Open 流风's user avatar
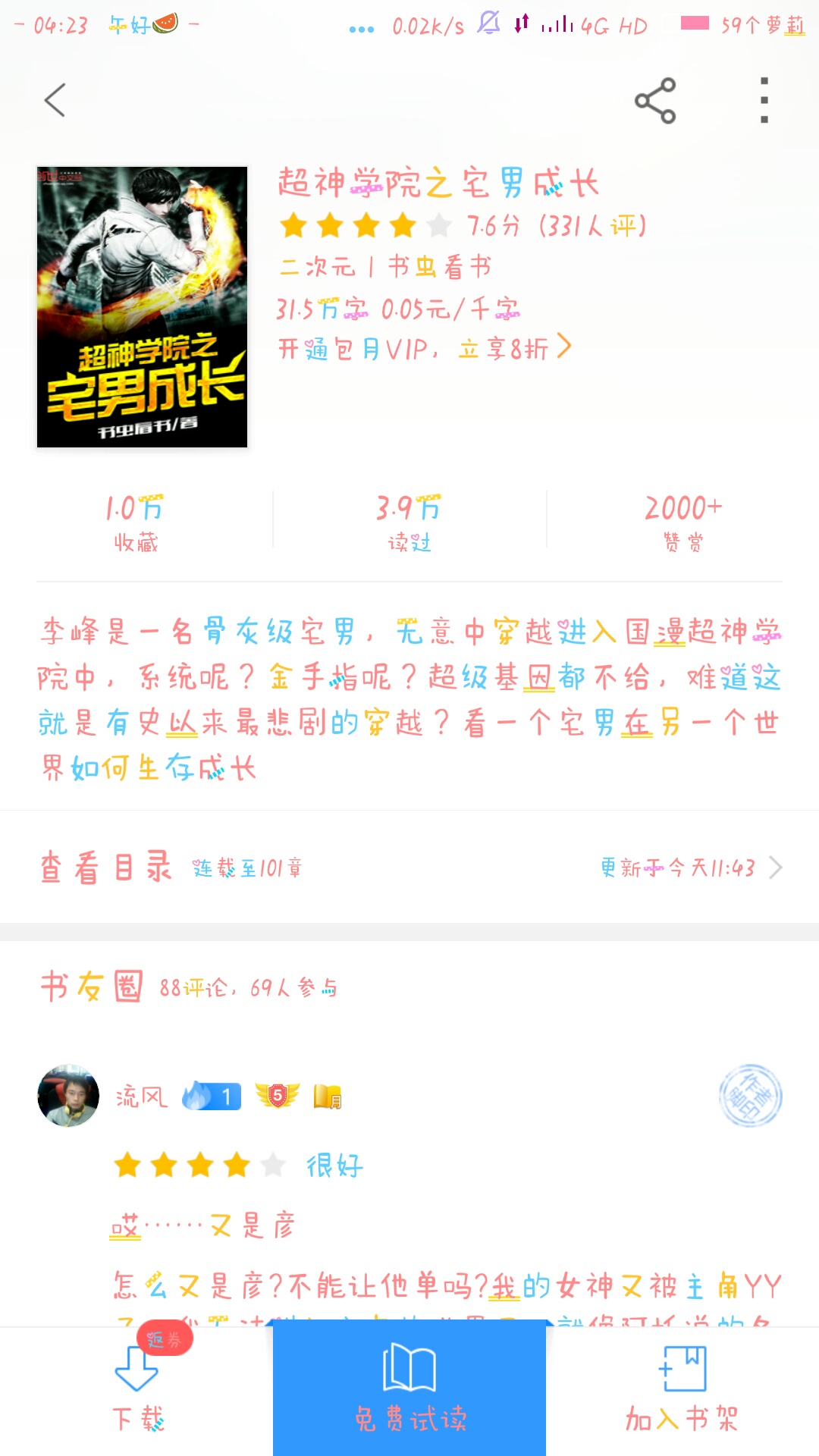This screenshot has width=819, height=1456. (68, 1095)
